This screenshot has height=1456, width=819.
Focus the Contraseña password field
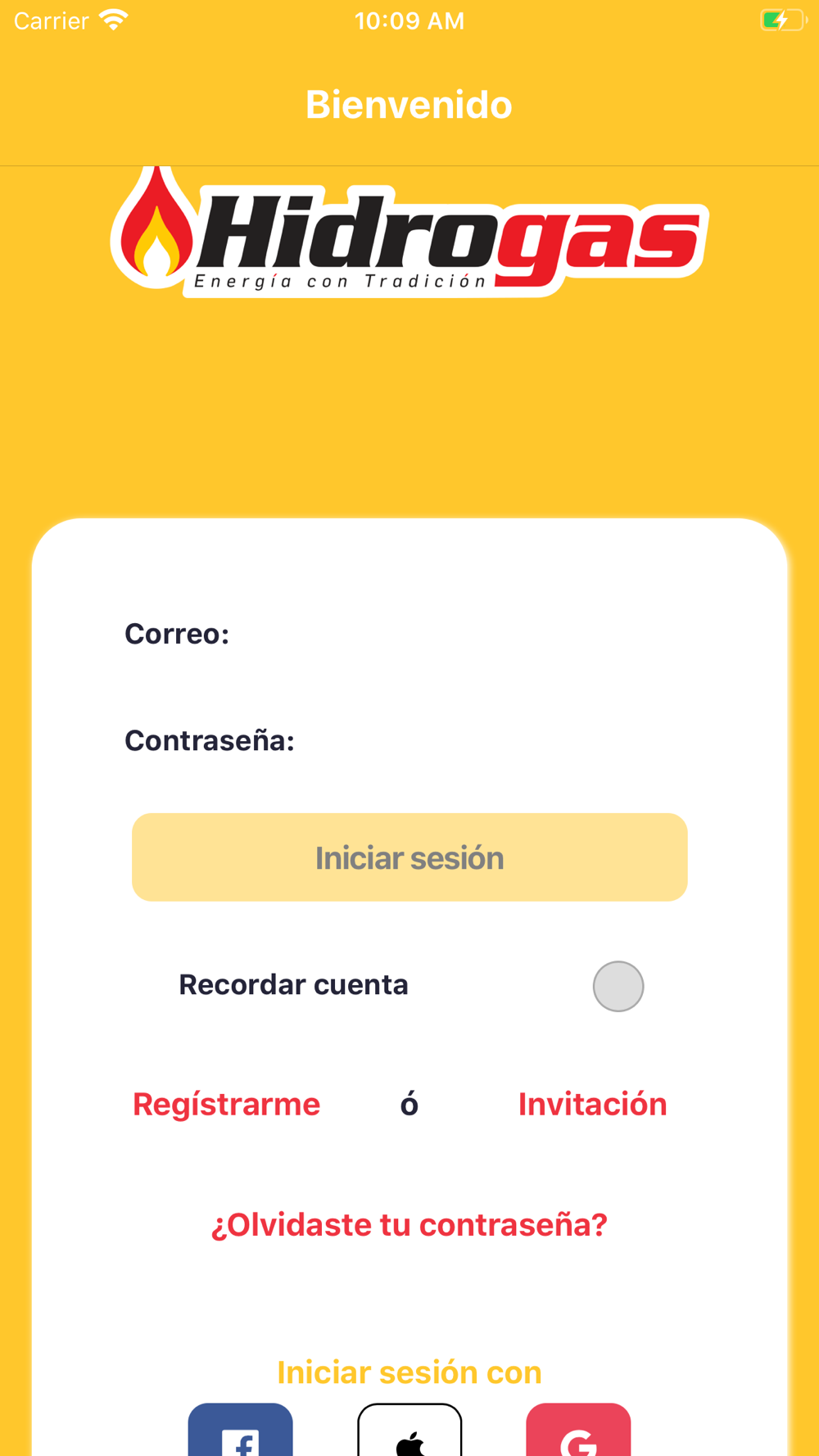point(491,740)
